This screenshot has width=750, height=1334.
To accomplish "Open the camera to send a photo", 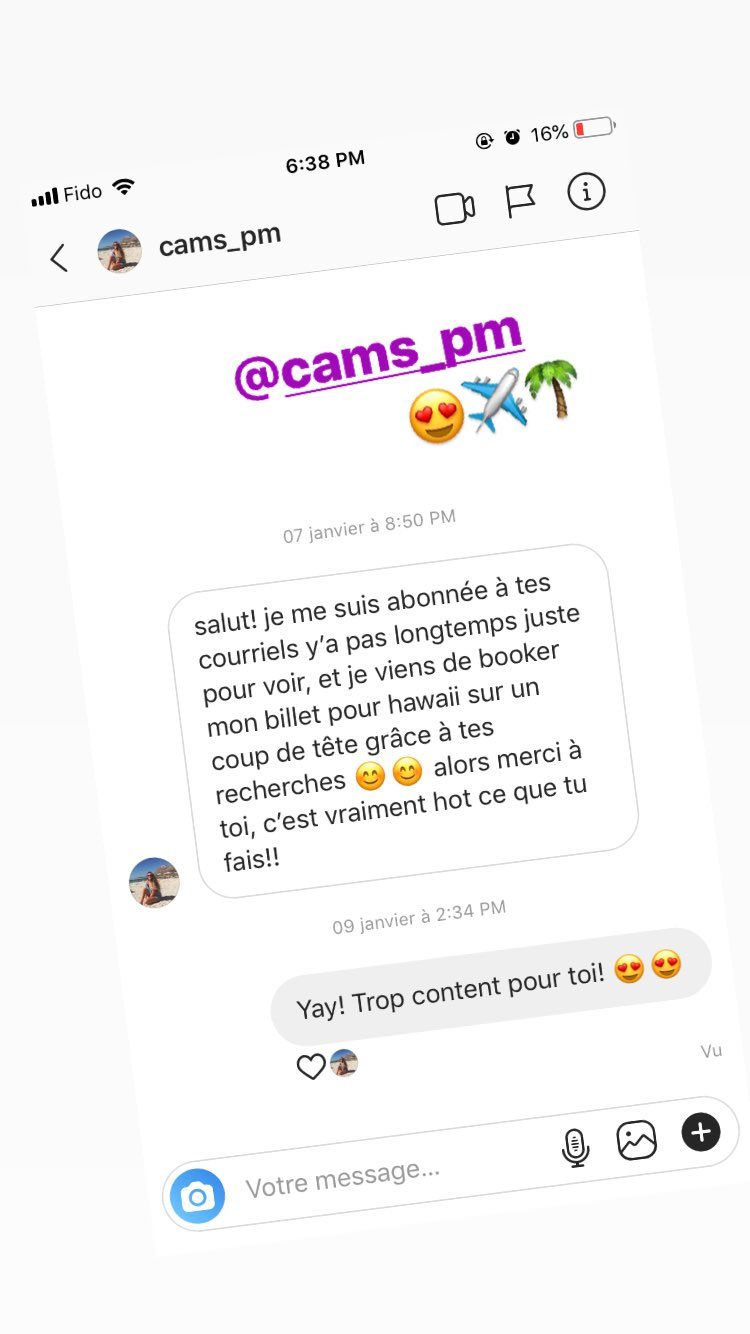I will pos(198,1195).
